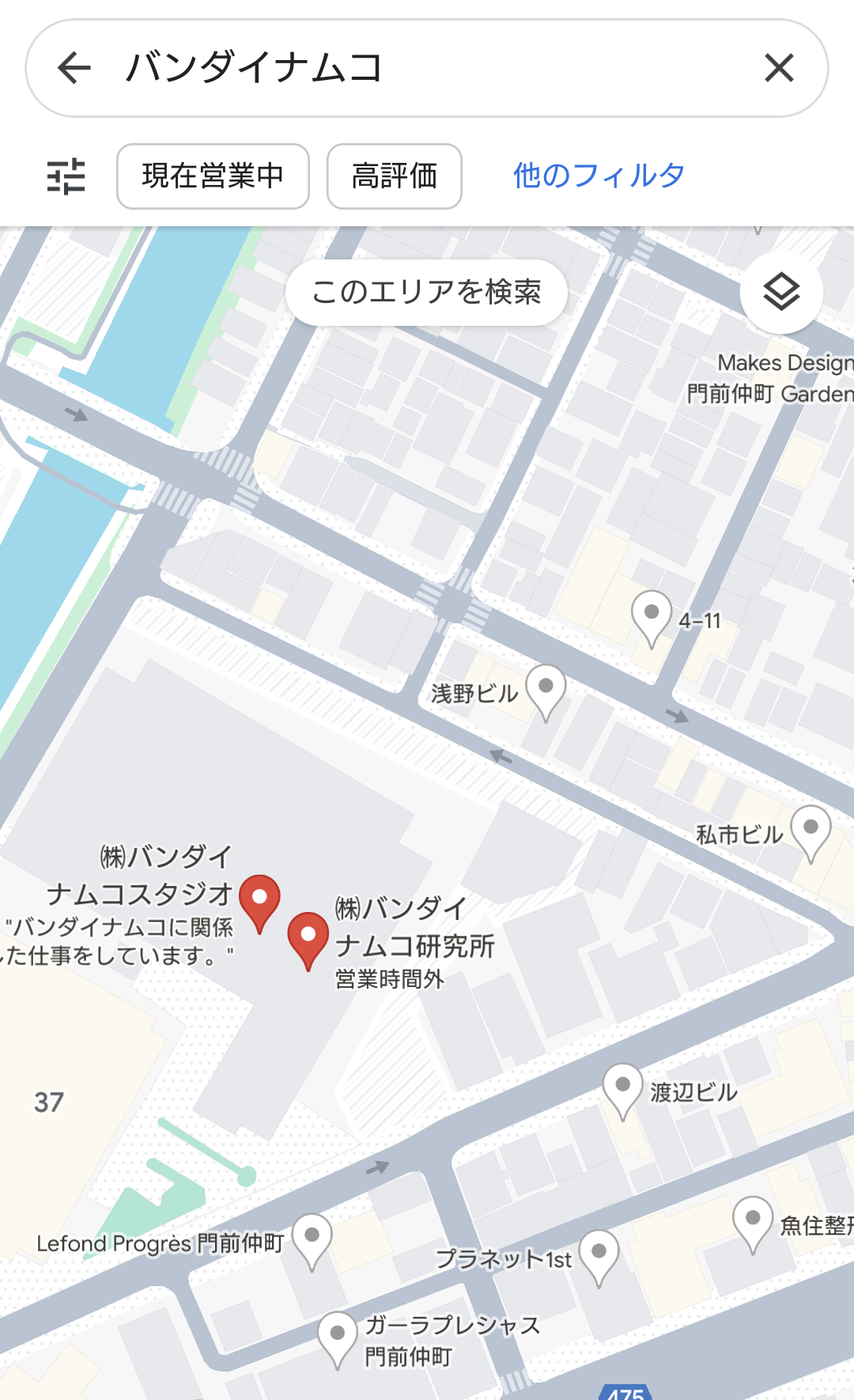Image resolution: width=854 pixels, height=1400 pixels.
Task: Open the プラネット1st map marker
Action: 599,1258
